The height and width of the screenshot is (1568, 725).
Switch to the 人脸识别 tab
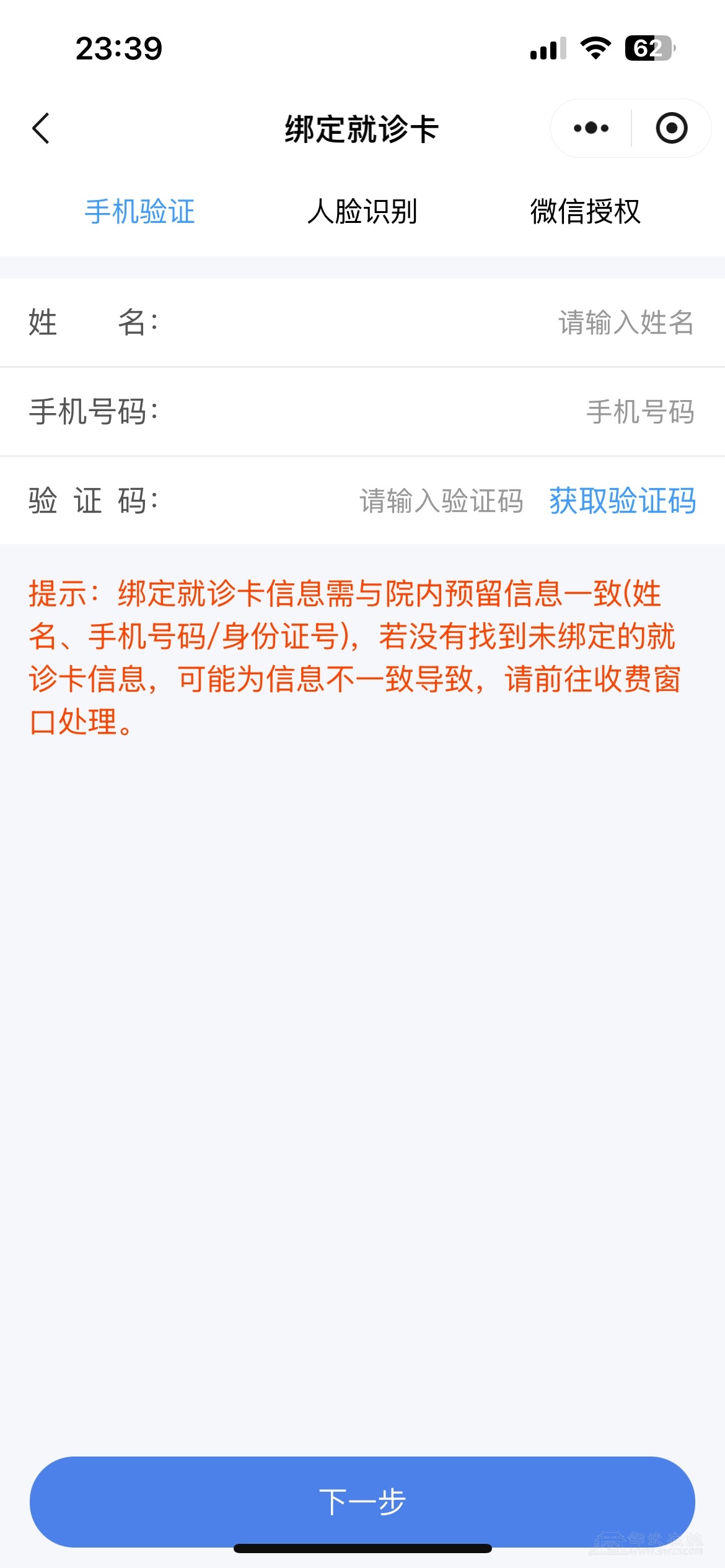pos(362,212)
